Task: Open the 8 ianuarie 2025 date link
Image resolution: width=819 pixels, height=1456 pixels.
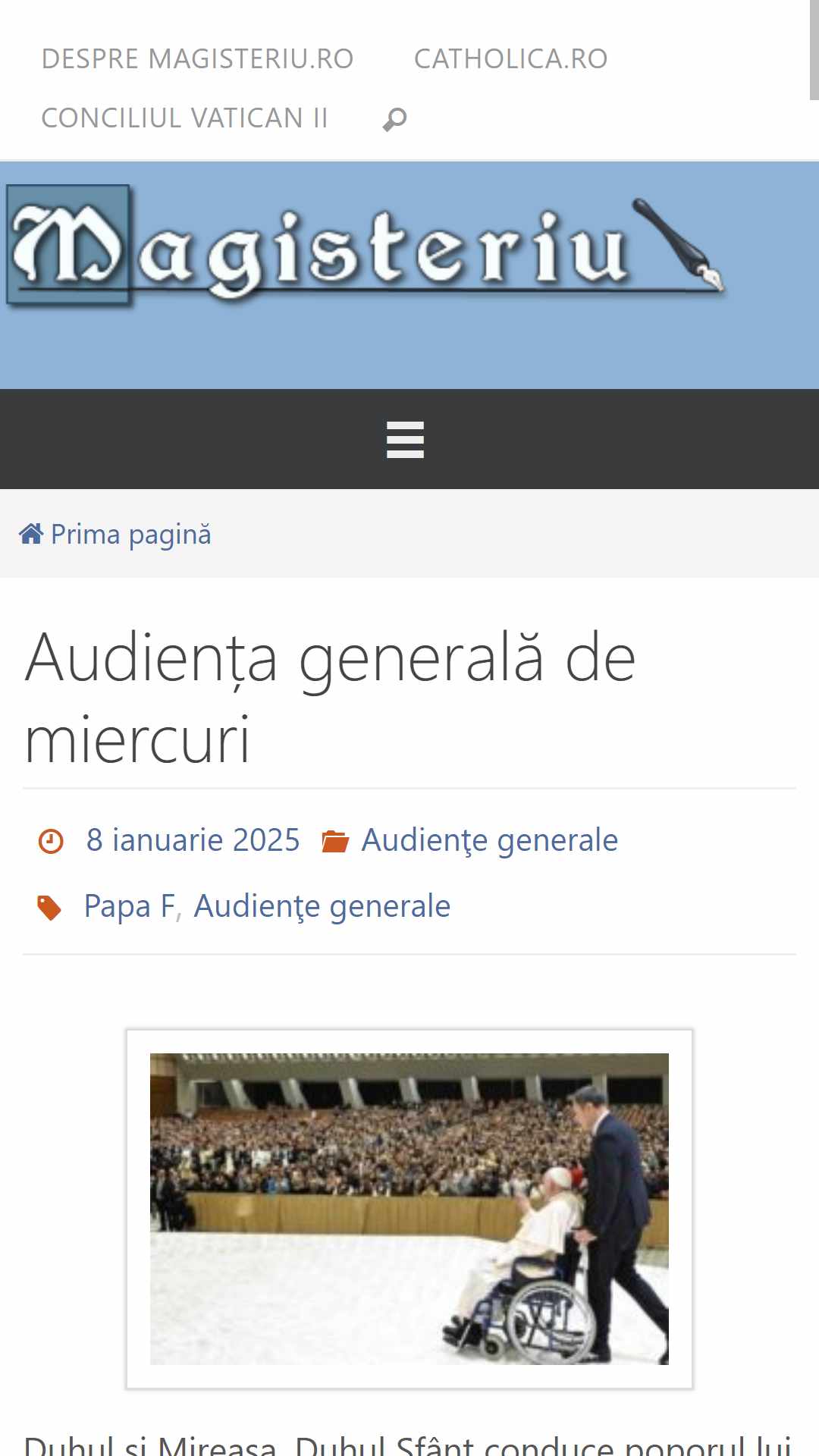Action: point(193,840)
